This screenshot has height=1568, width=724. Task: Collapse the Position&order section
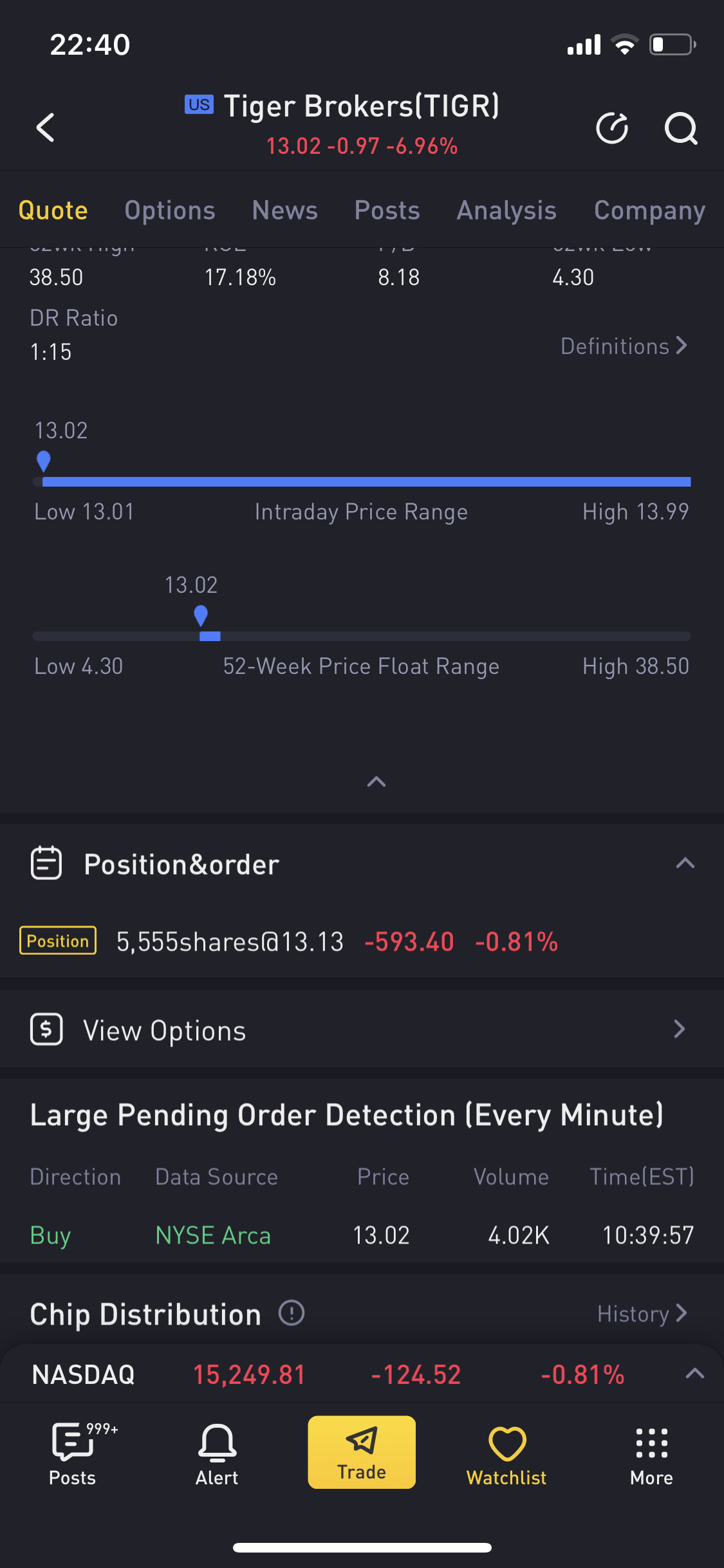coord(685,863)
